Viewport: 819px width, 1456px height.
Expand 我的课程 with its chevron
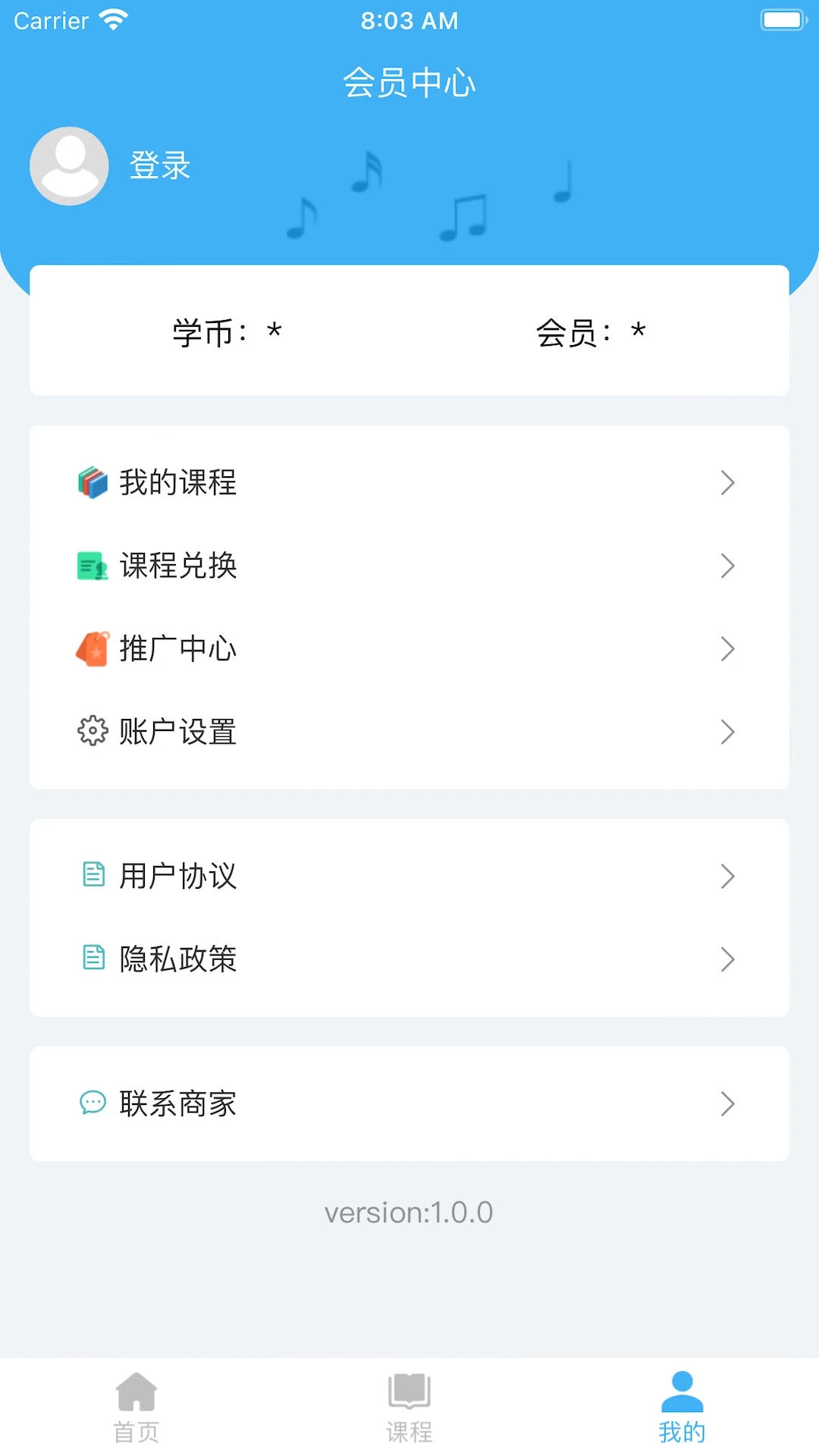[727, 483]
